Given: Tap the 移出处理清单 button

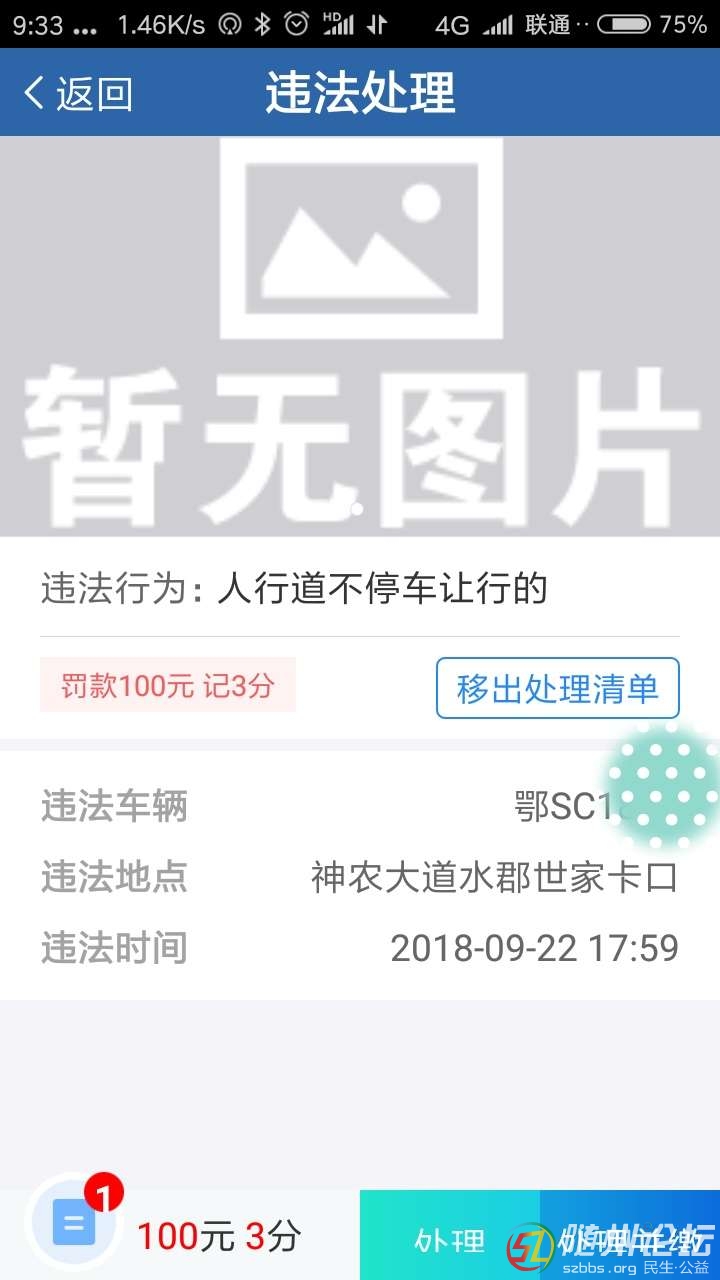Looking at the screenshot, I should (557, 688).
